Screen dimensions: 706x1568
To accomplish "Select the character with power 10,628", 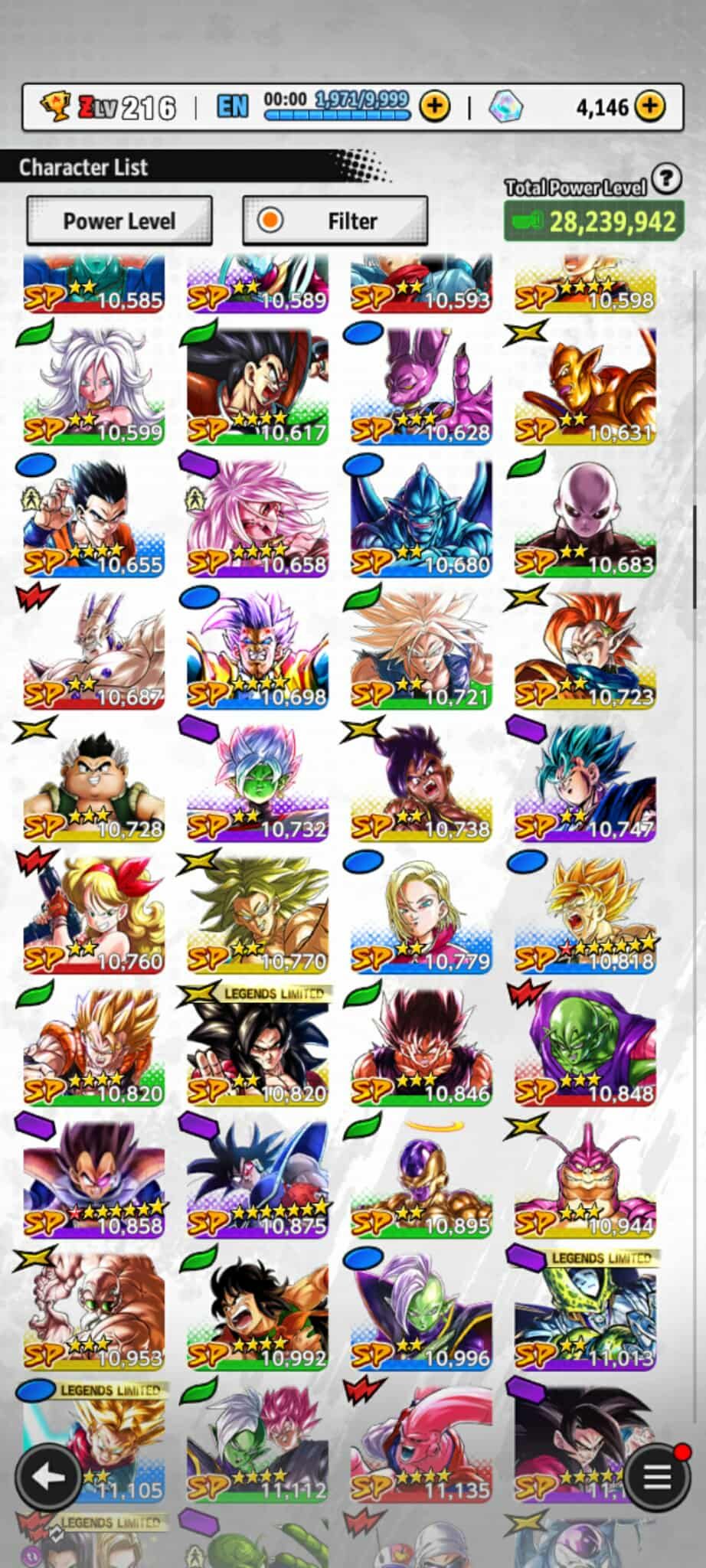I will coord(421,387).
